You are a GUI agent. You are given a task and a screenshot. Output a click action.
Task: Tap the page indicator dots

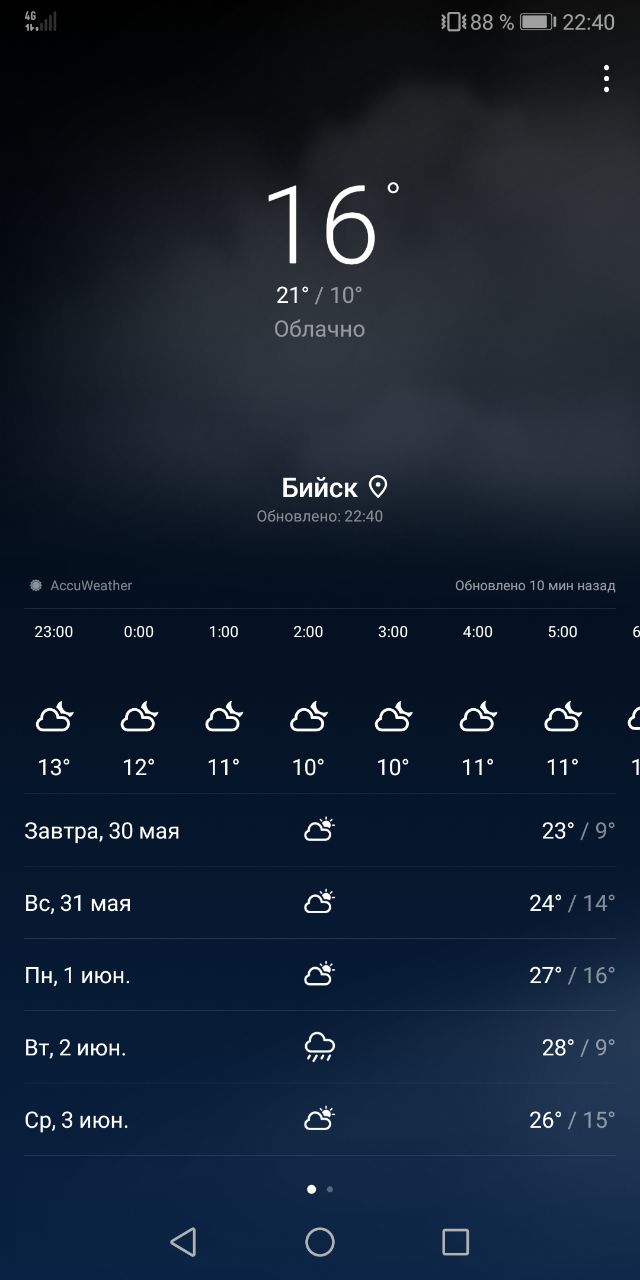[320, 1189]
